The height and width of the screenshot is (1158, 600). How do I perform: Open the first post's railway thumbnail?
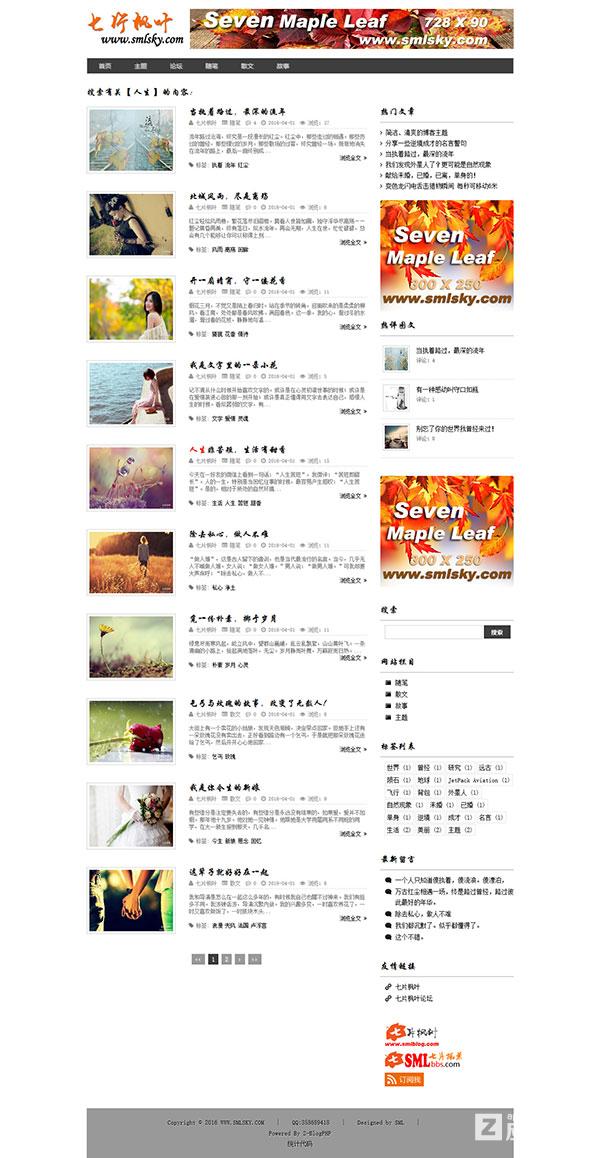[128, 140]
